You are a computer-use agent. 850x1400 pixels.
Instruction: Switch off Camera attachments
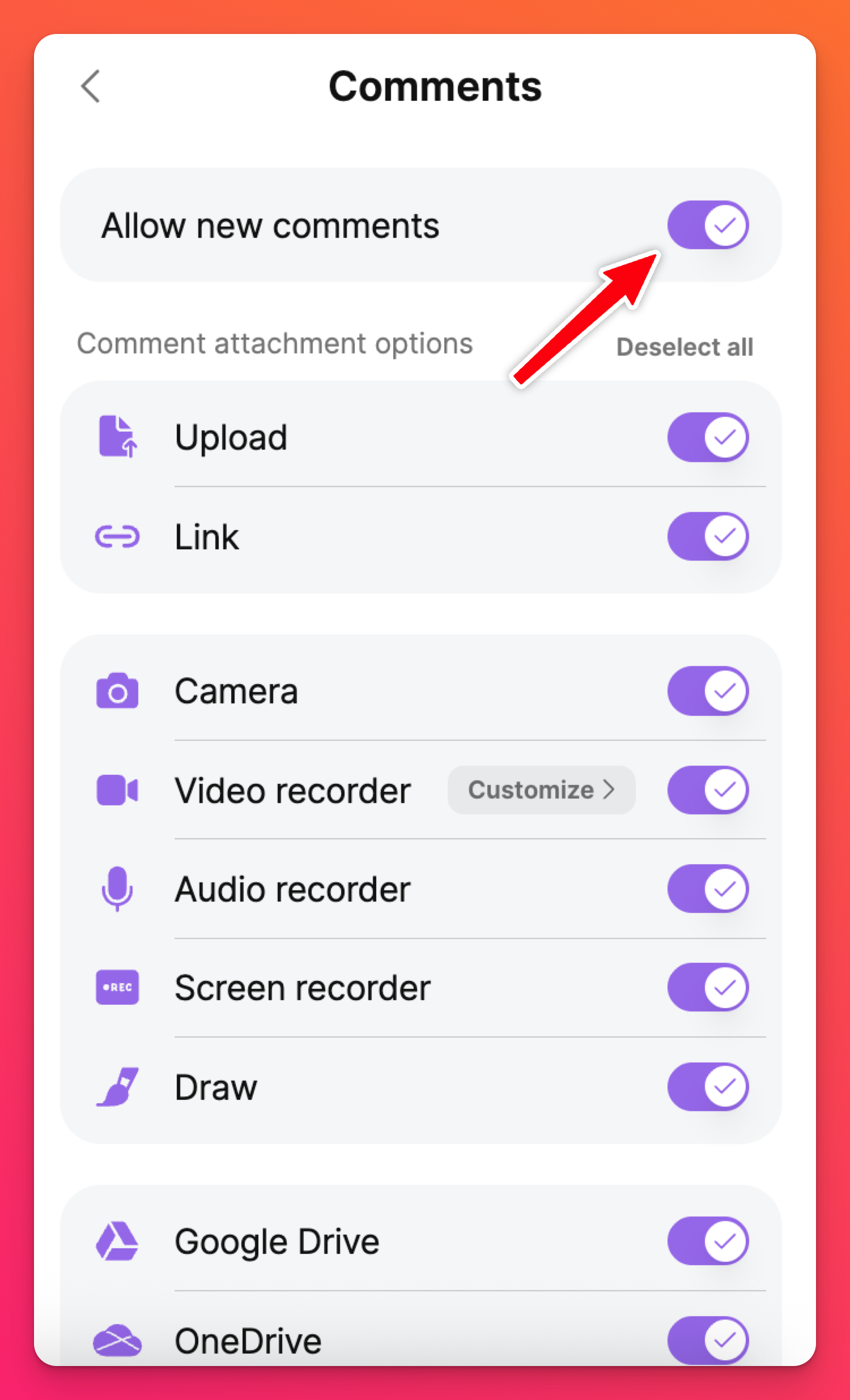[x=707, y=690]
